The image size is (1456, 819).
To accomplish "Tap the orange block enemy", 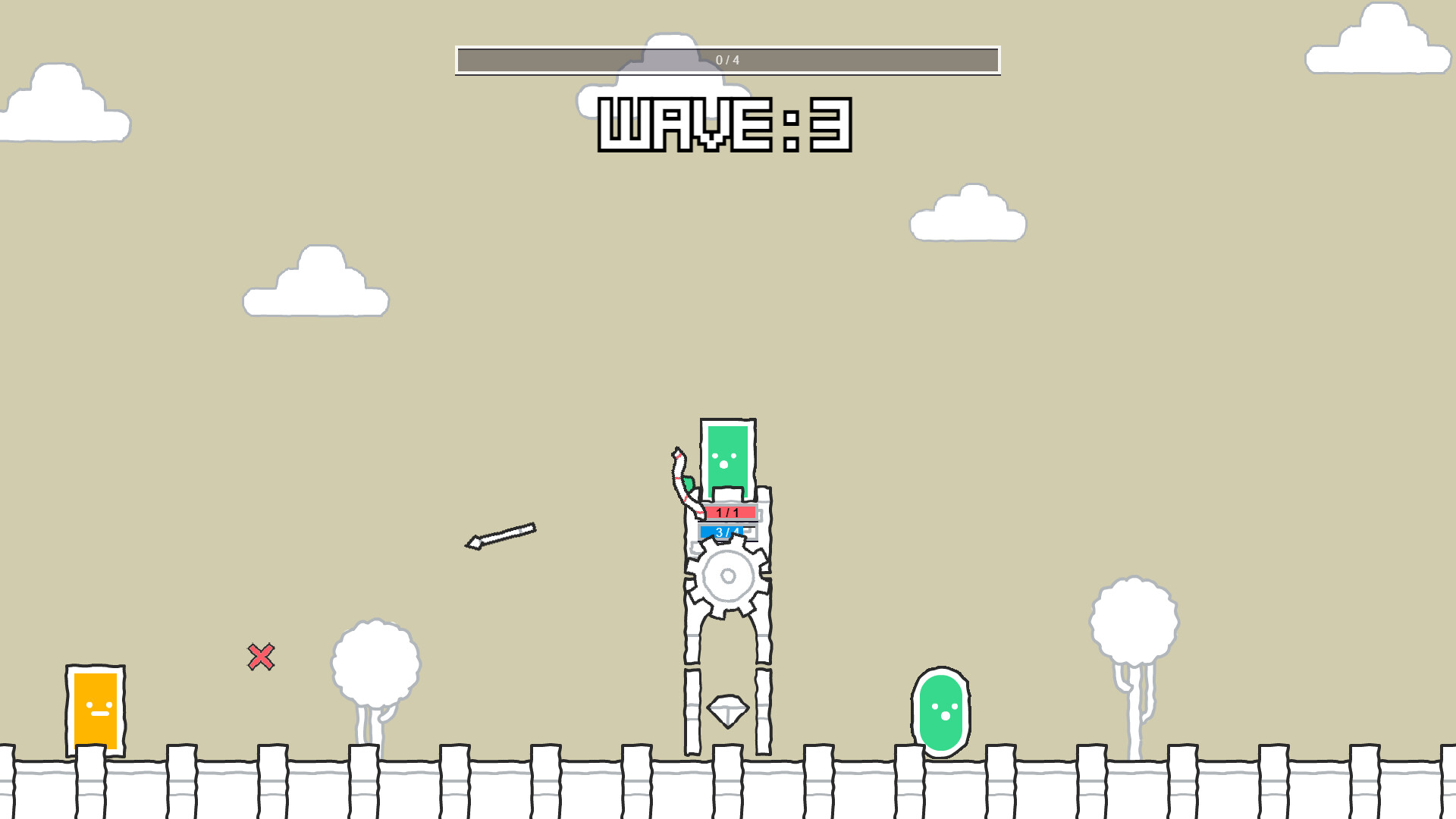I will pos(96,711).
